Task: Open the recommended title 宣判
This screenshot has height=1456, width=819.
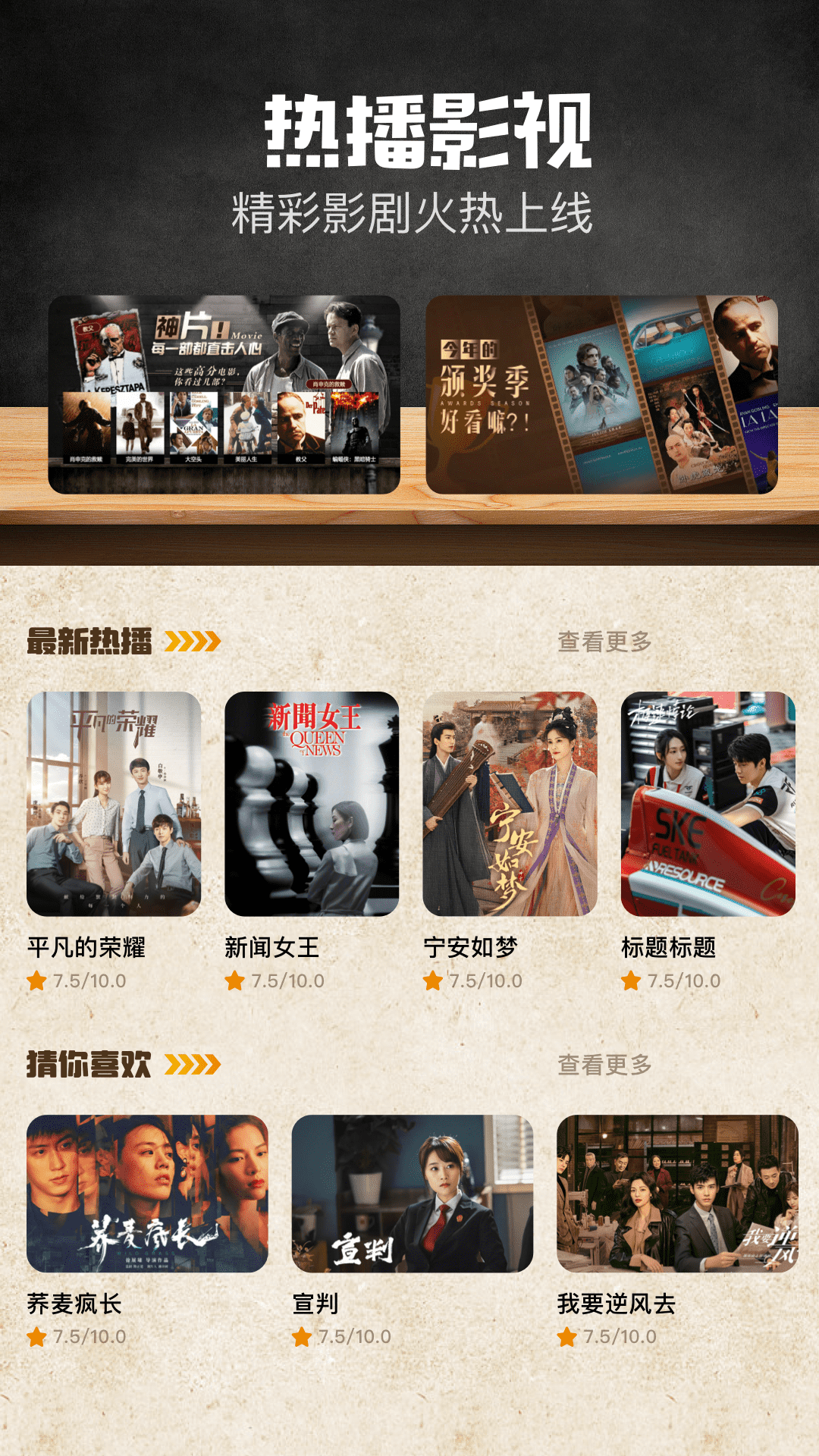Action: [x=412, y=1194]
